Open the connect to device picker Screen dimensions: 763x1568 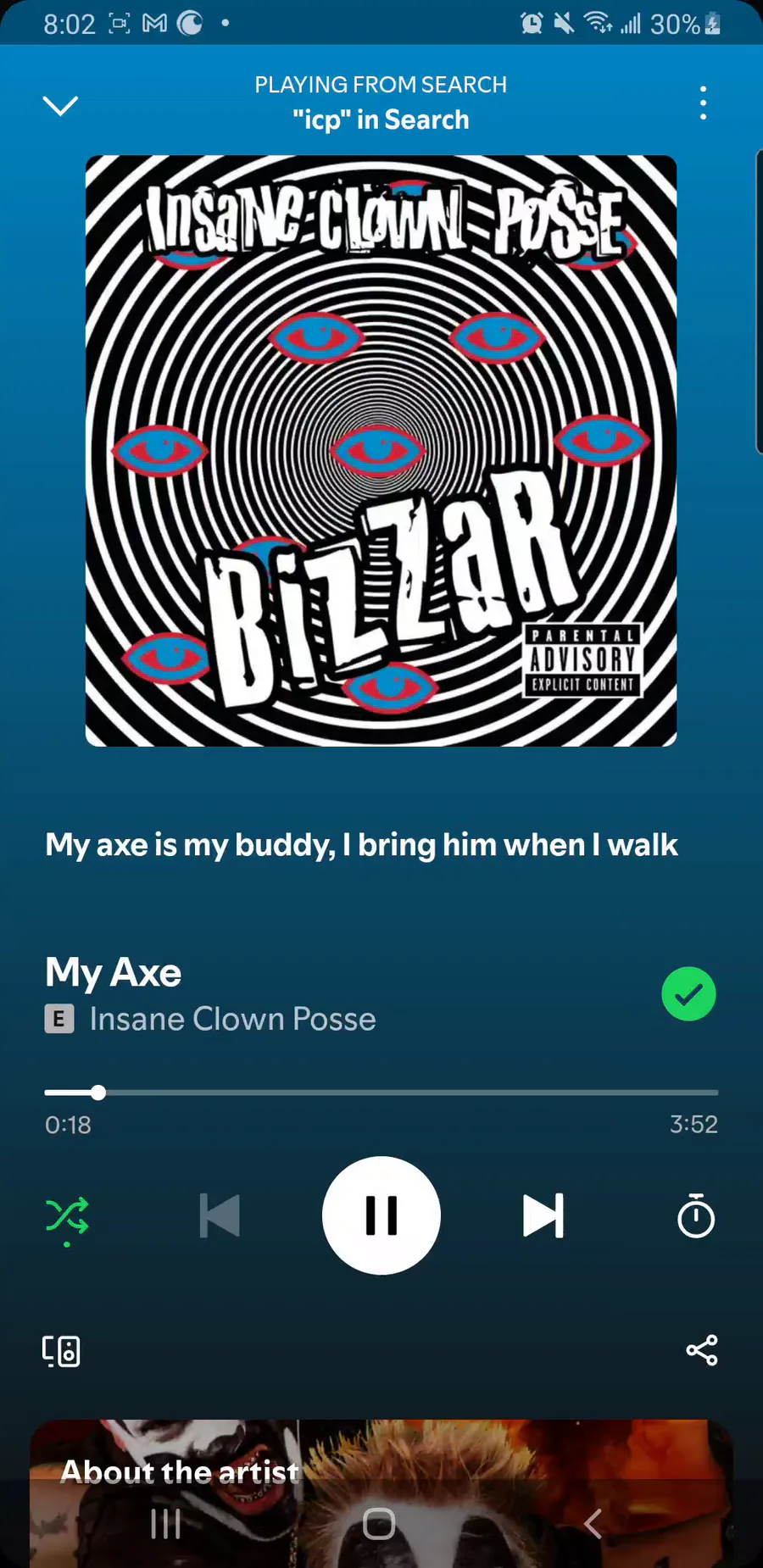pyautogui.click(x=61, y=1351)
